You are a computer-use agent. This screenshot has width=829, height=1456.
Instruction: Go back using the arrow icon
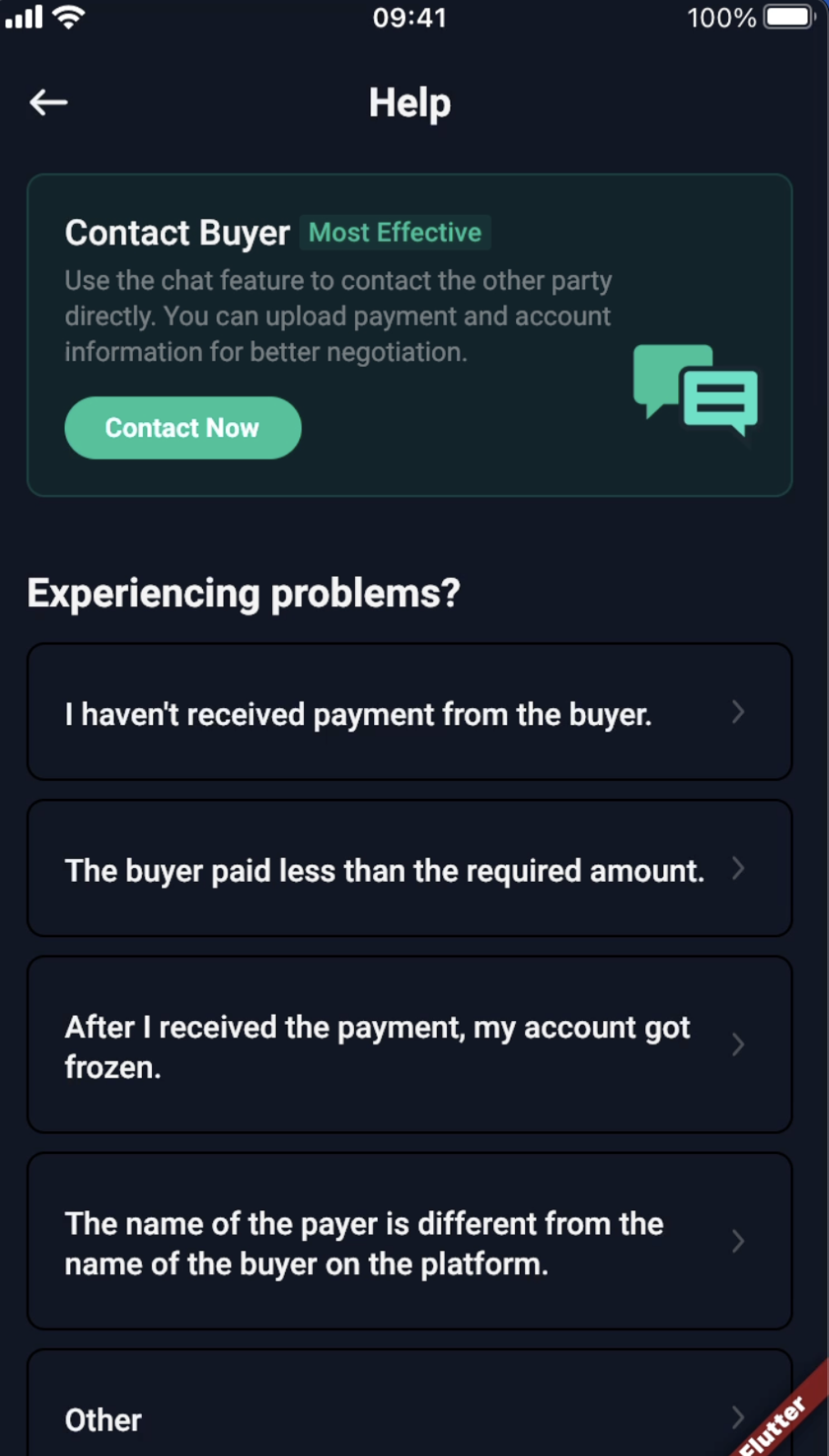[48, 103]
